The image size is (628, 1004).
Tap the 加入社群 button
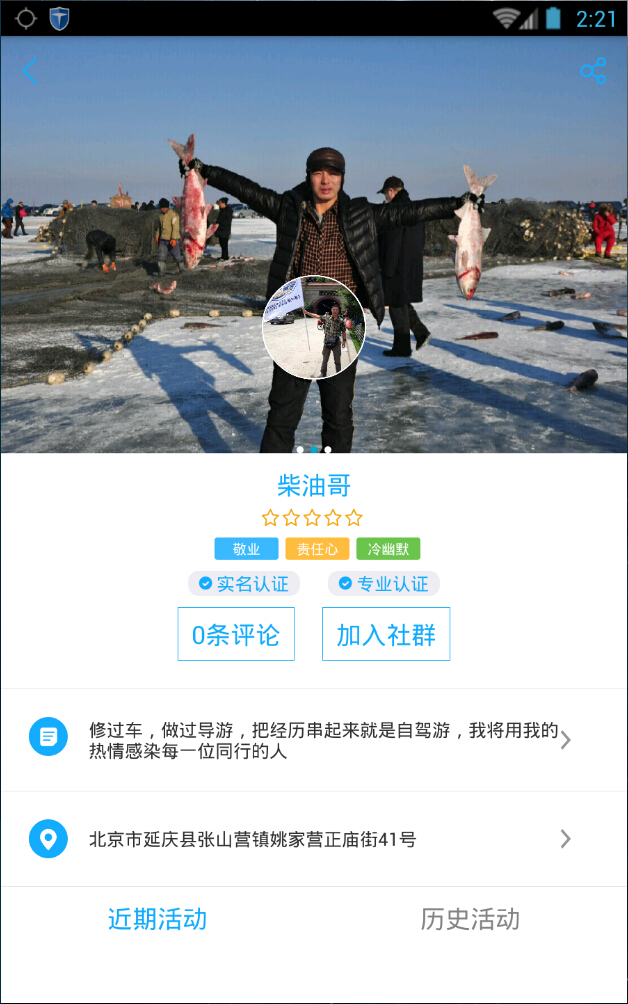pos(386,634)
